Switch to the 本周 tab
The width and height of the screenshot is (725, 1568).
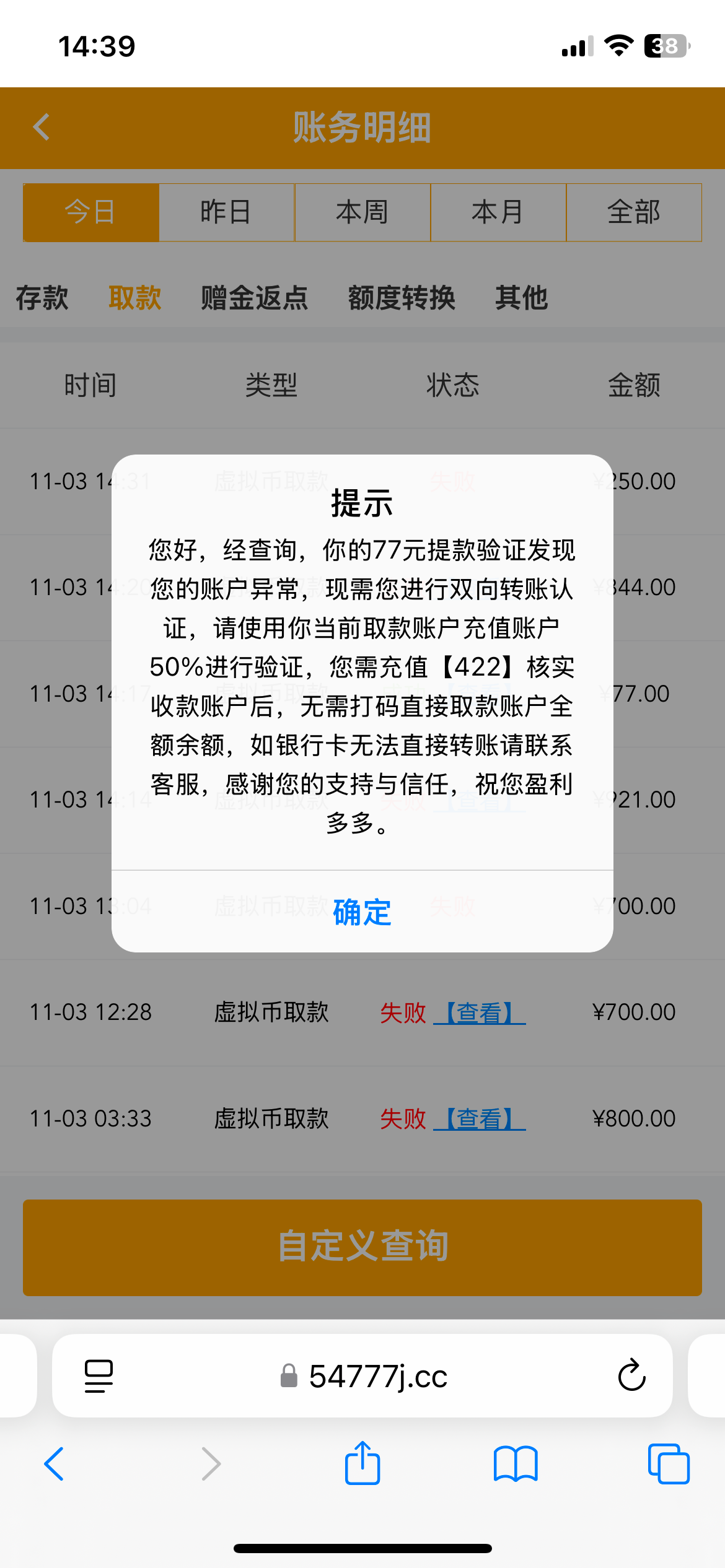click(362, 212)
